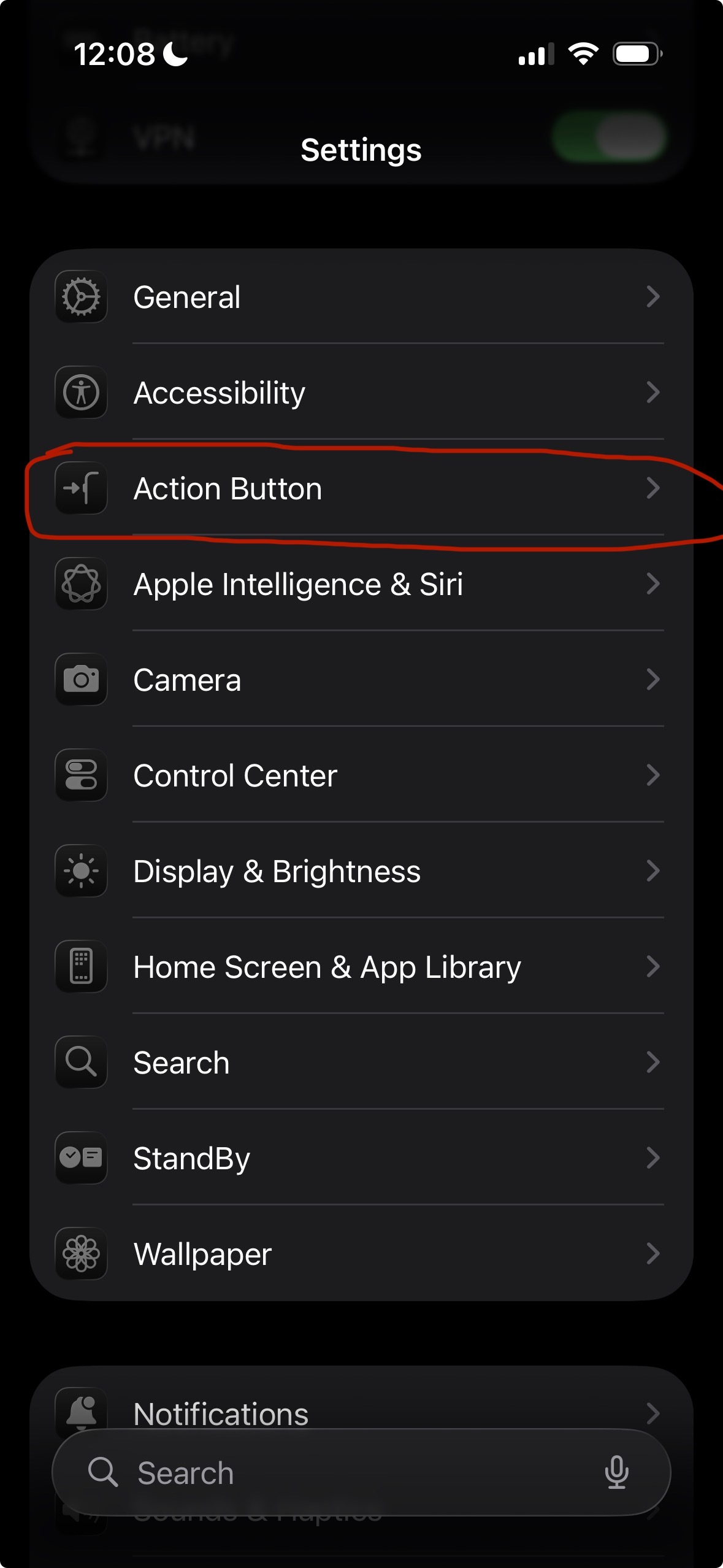Screen dimensions: 723x1568
Task: Open Apple Intelligence & Siri settings
Action: point(362,584)
